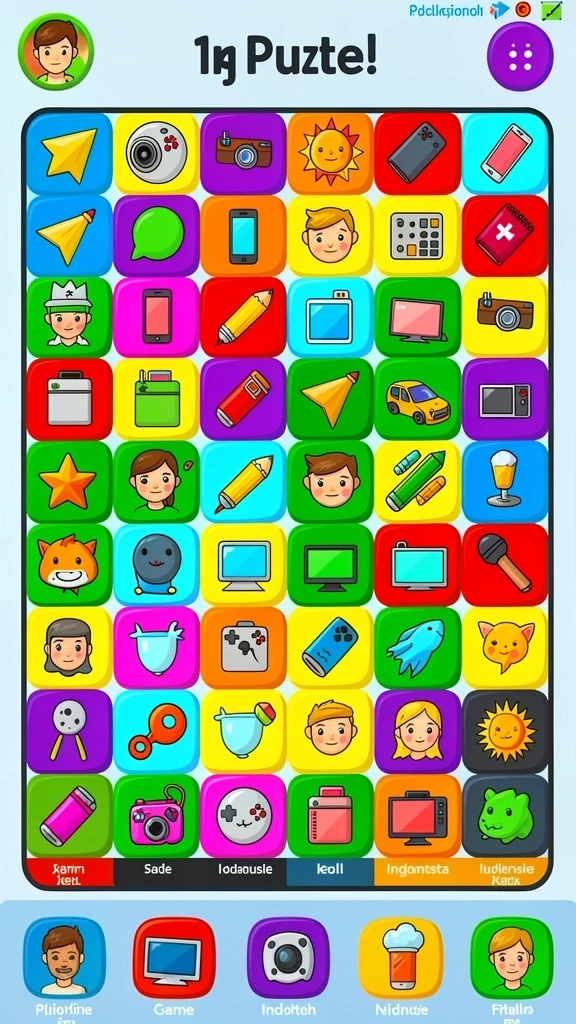Tap the pink camera tile
This screenshot has height=1024, width=576.
(x=156, y=816)
